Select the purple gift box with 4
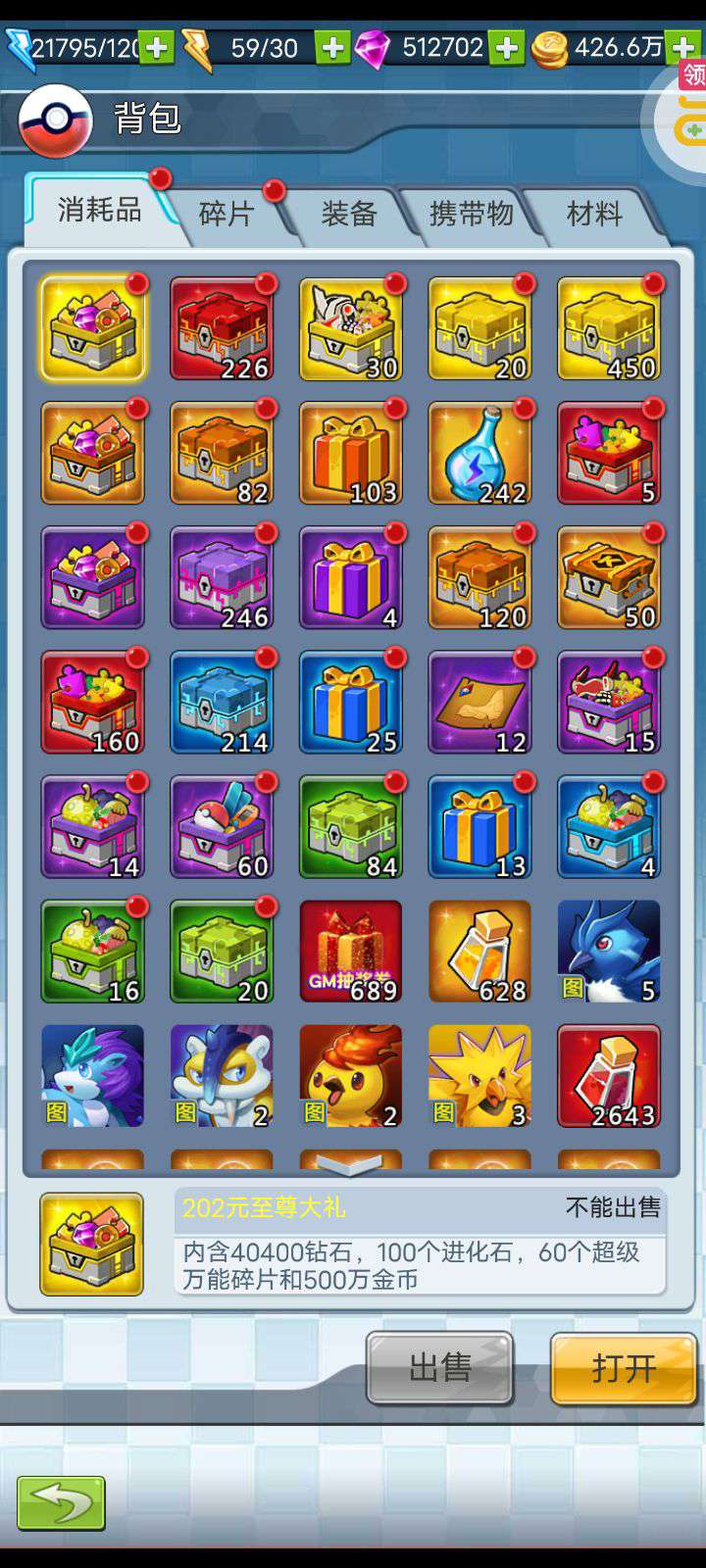This screenshot has width=706, height=1568. click(x=351, y=577)
